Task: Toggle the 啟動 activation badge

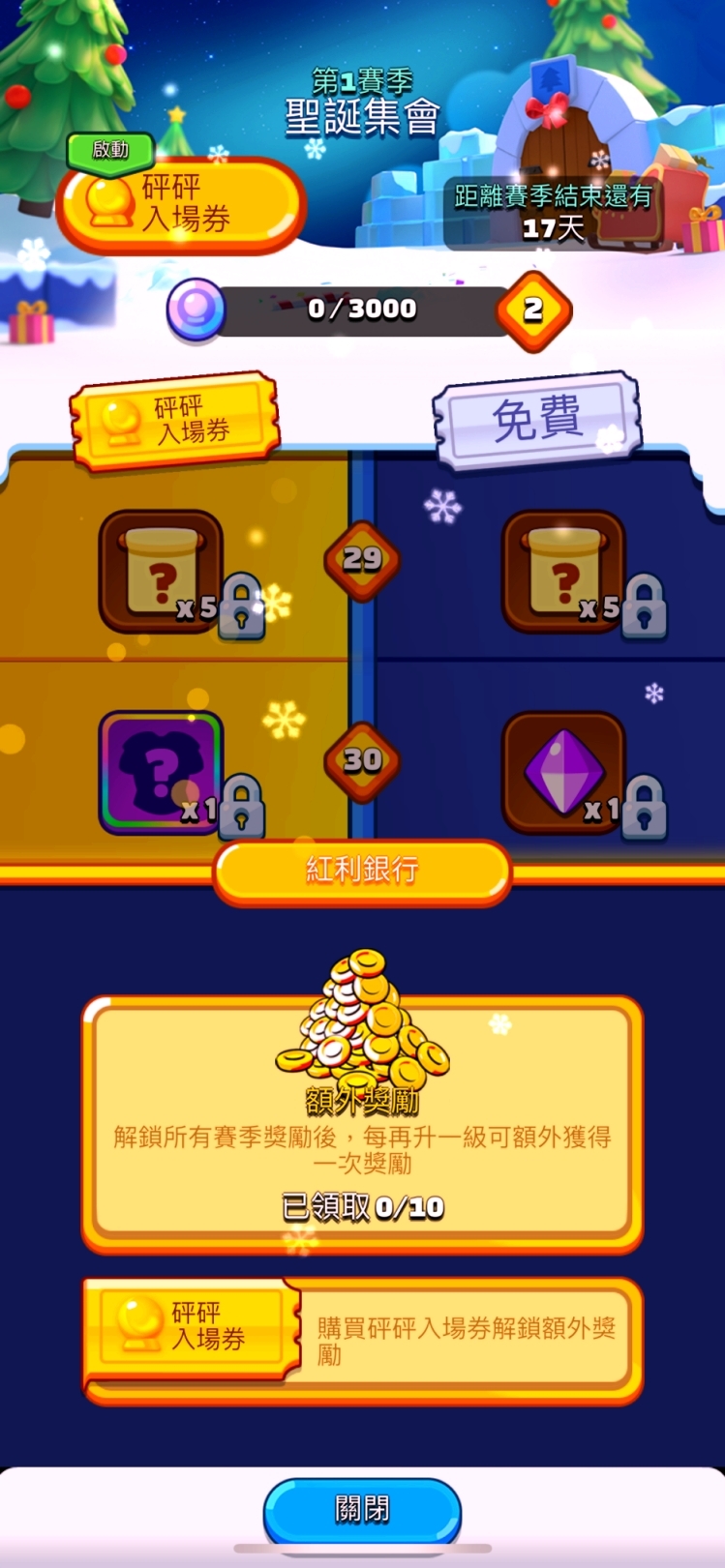Action: tap(111, 152)
